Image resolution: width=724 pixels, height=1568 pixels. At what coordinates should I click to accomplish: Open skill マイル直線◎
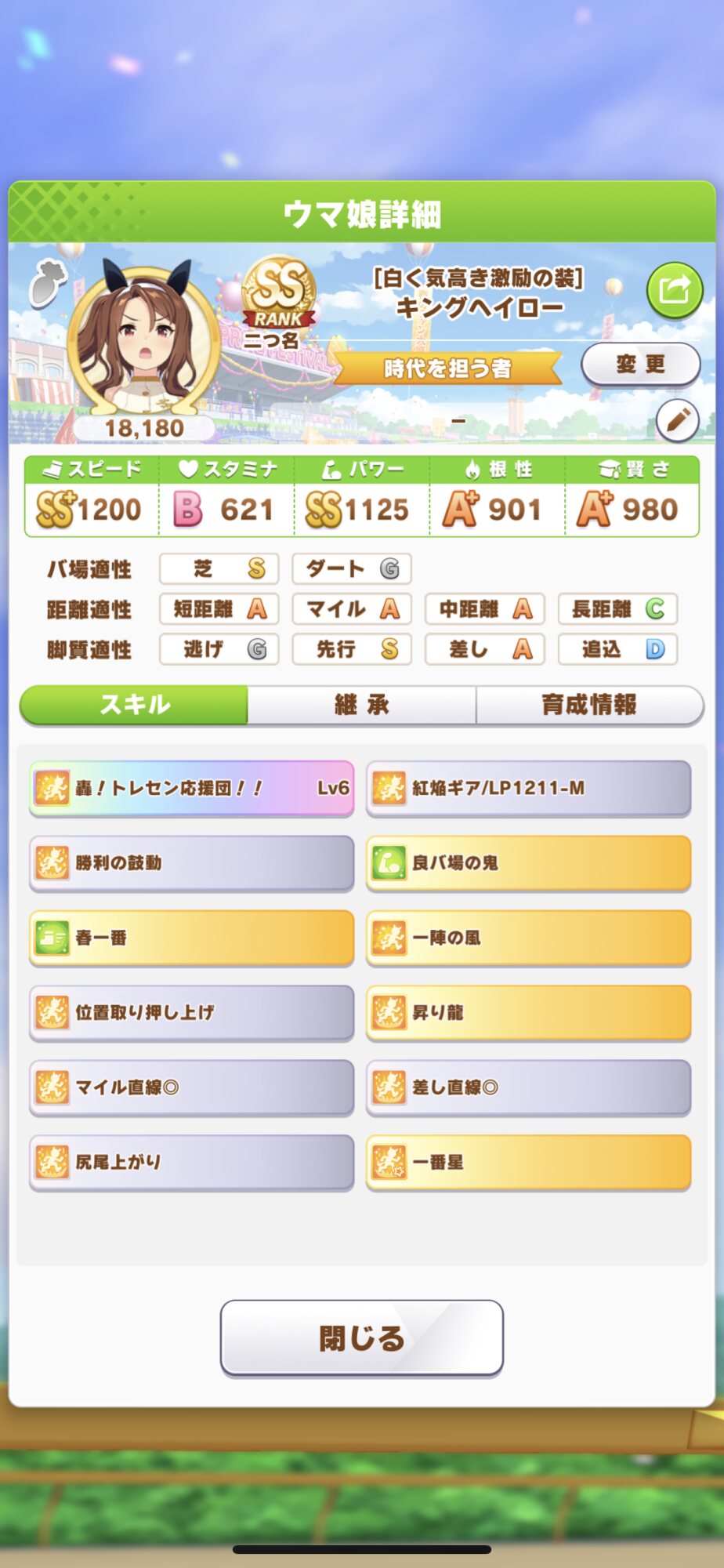192,1087
